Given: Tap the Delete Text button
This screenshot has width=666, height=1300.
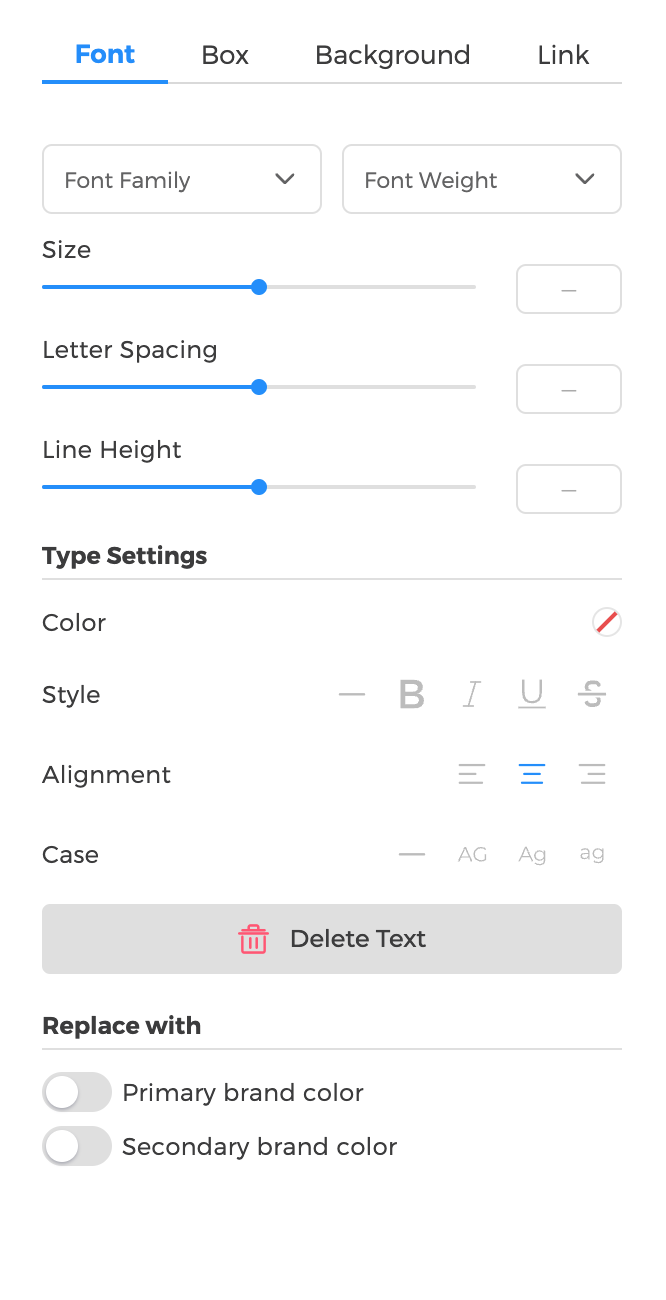Looking at the screenshot, I should [x=332, y=939].
